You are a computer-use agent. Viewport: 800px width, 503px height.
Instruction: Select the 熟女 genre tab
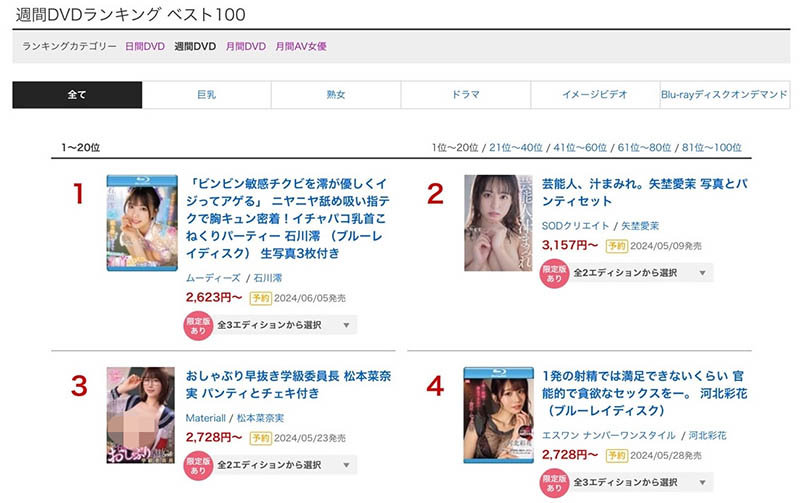[336, 95]
